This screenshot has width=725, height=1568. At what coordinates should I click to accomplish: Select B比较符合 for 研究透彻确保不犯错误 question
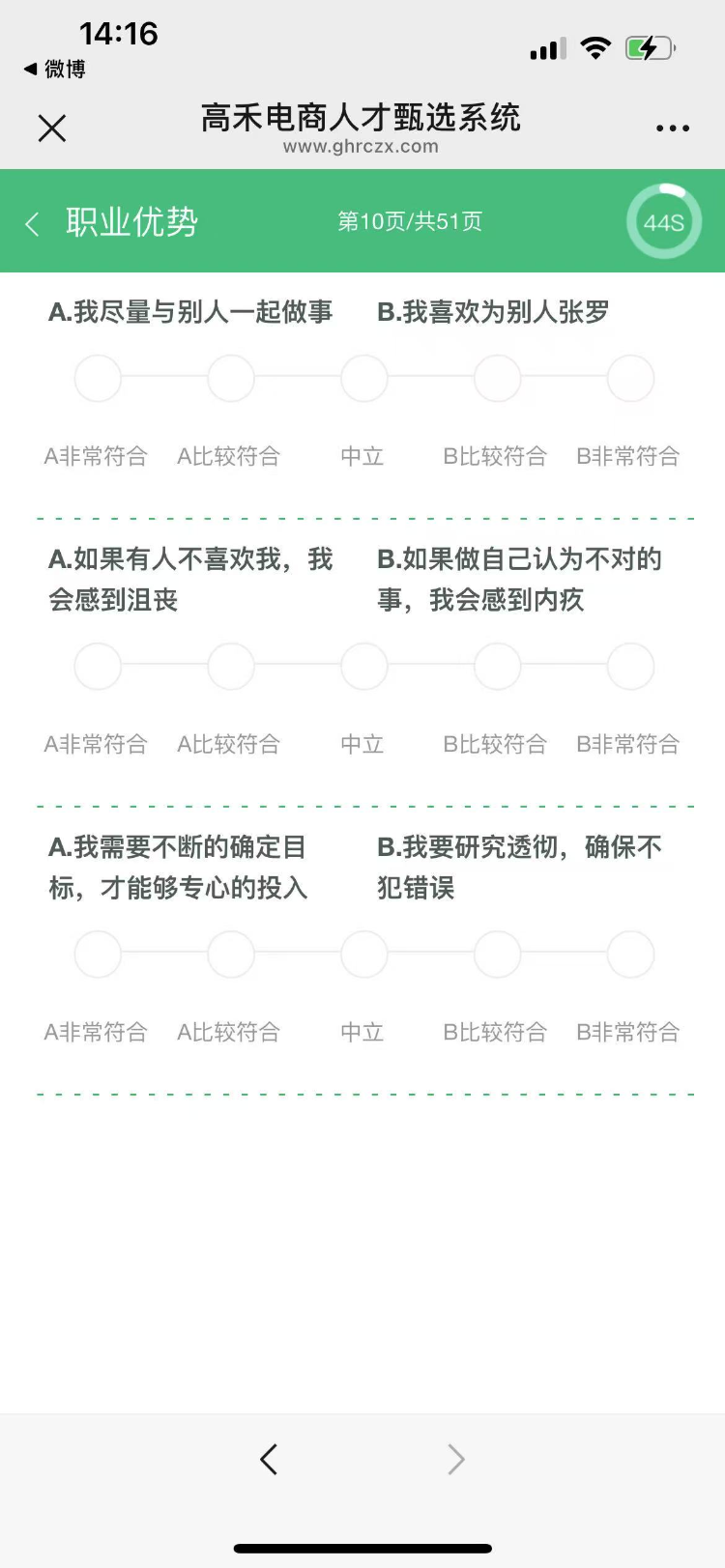[498, 954]
